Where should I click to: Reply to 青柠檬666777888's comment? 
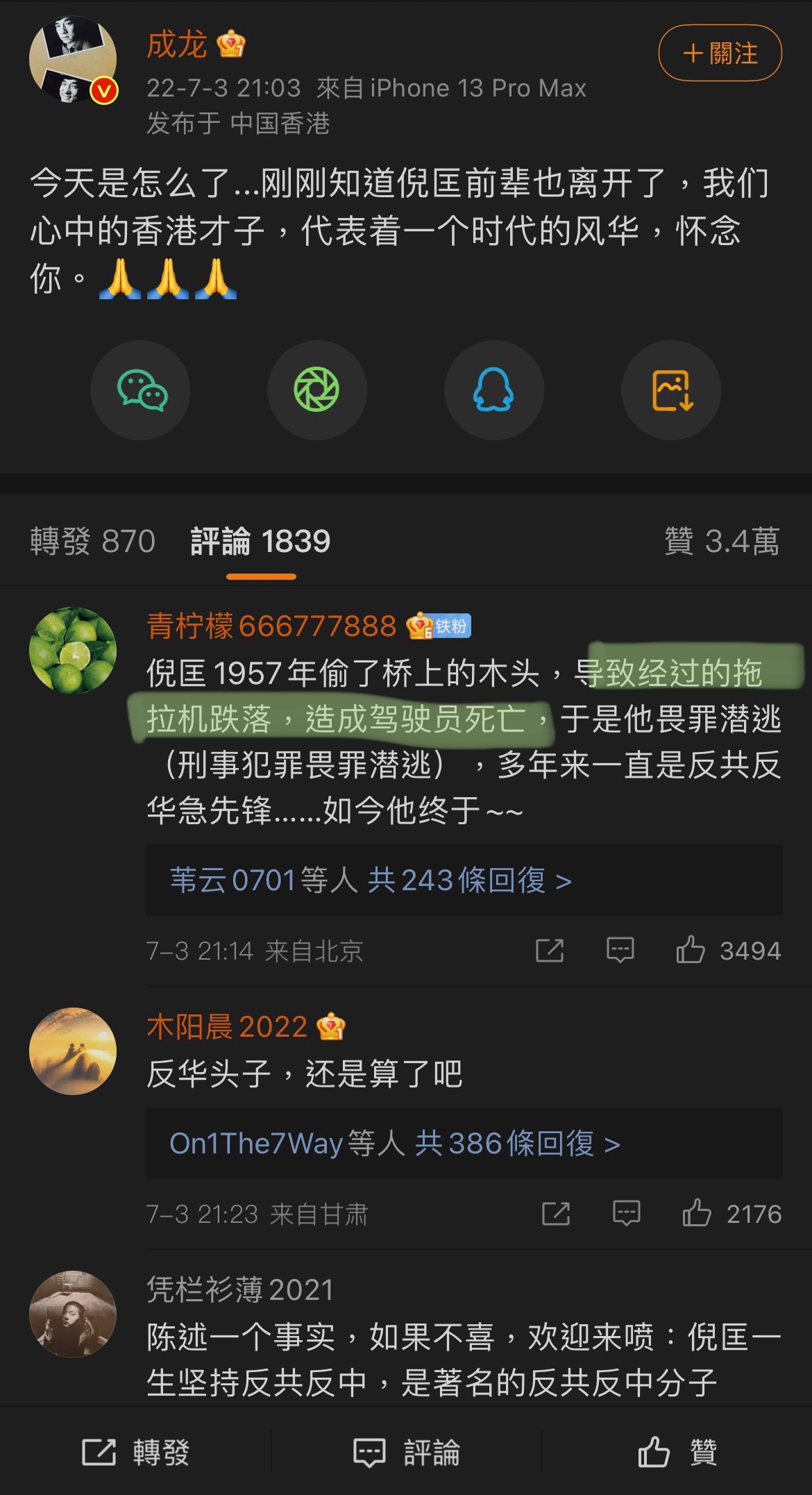[620, 950]
